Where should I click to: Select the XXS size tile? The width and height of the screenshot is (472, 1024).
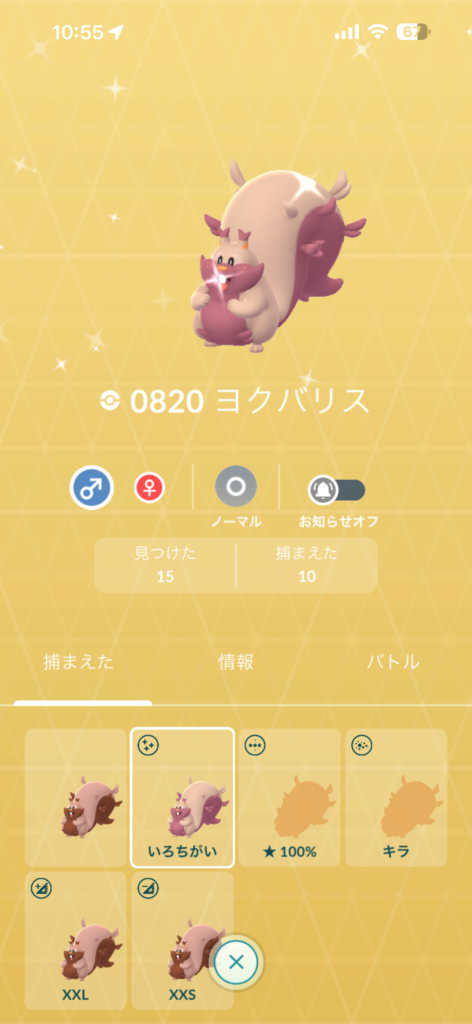[182, 940]
